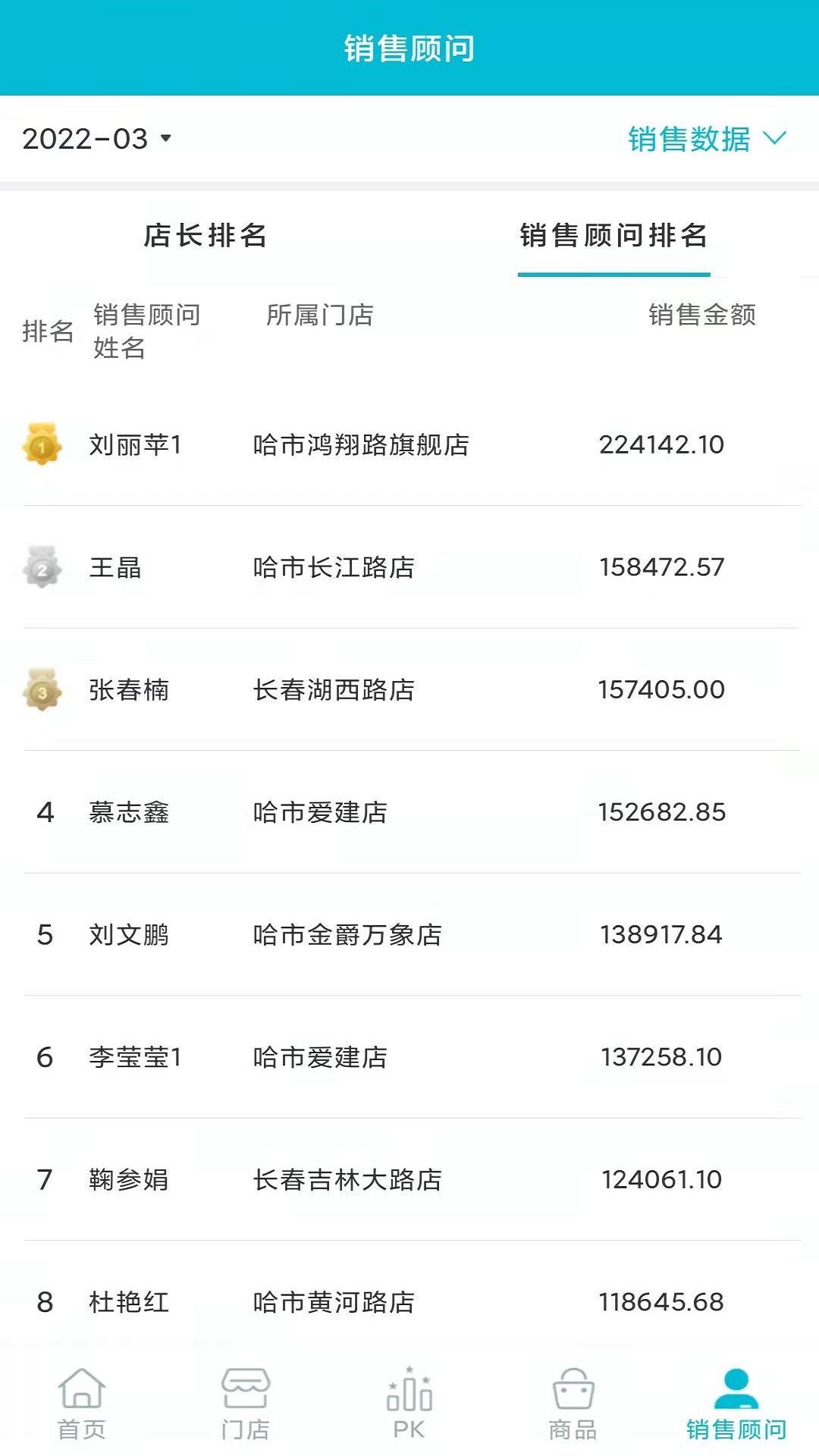Click the bronze medal icon beside 张春楠
Viewport: 819px width, 1456px height.
click(42, 690)
